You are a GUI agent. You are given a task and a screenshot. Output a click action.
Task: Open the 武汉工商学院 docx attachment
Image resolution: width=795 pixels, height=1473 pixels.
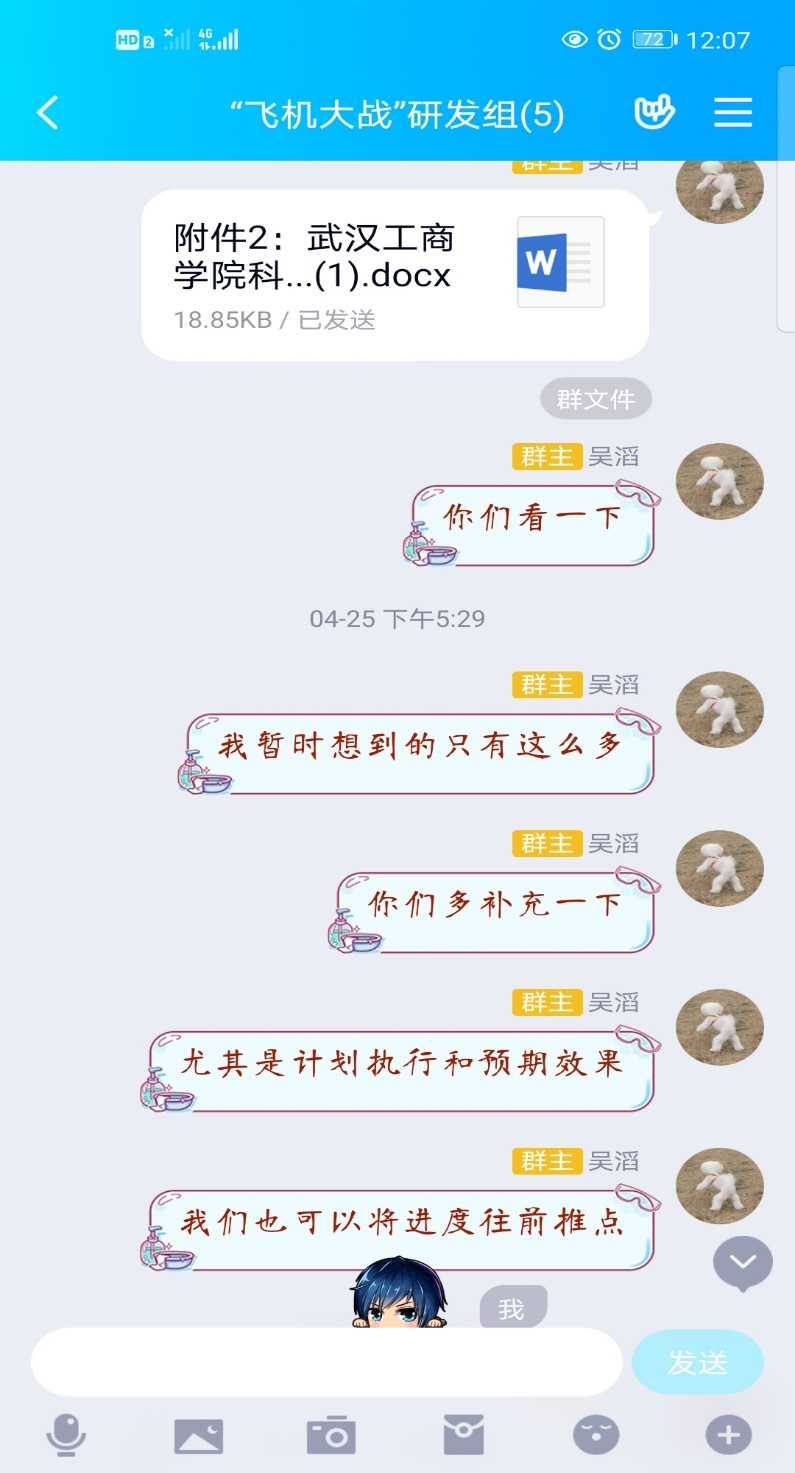click(395, 274)
